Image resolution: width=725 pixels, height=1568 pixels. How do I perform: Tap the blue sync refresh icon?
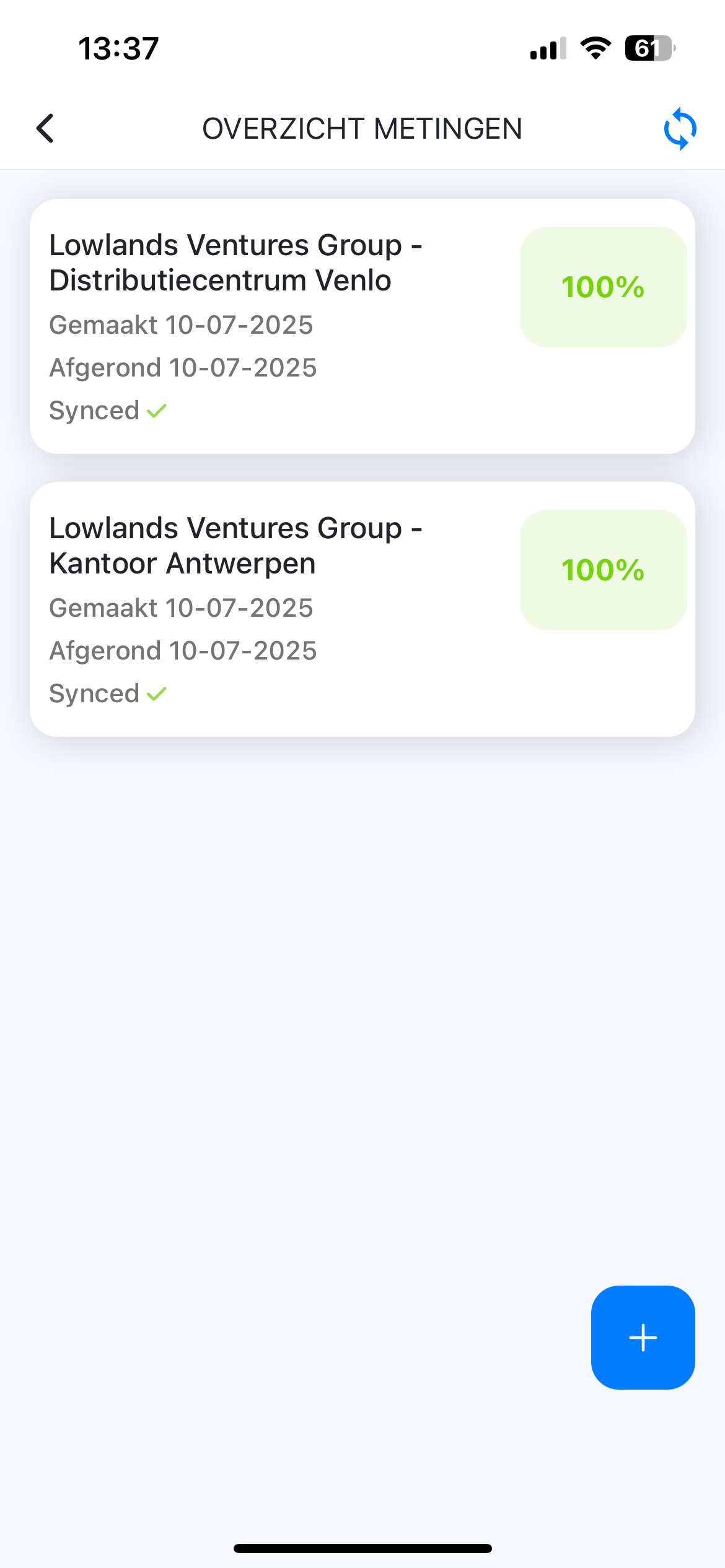(x=680, y=129)
